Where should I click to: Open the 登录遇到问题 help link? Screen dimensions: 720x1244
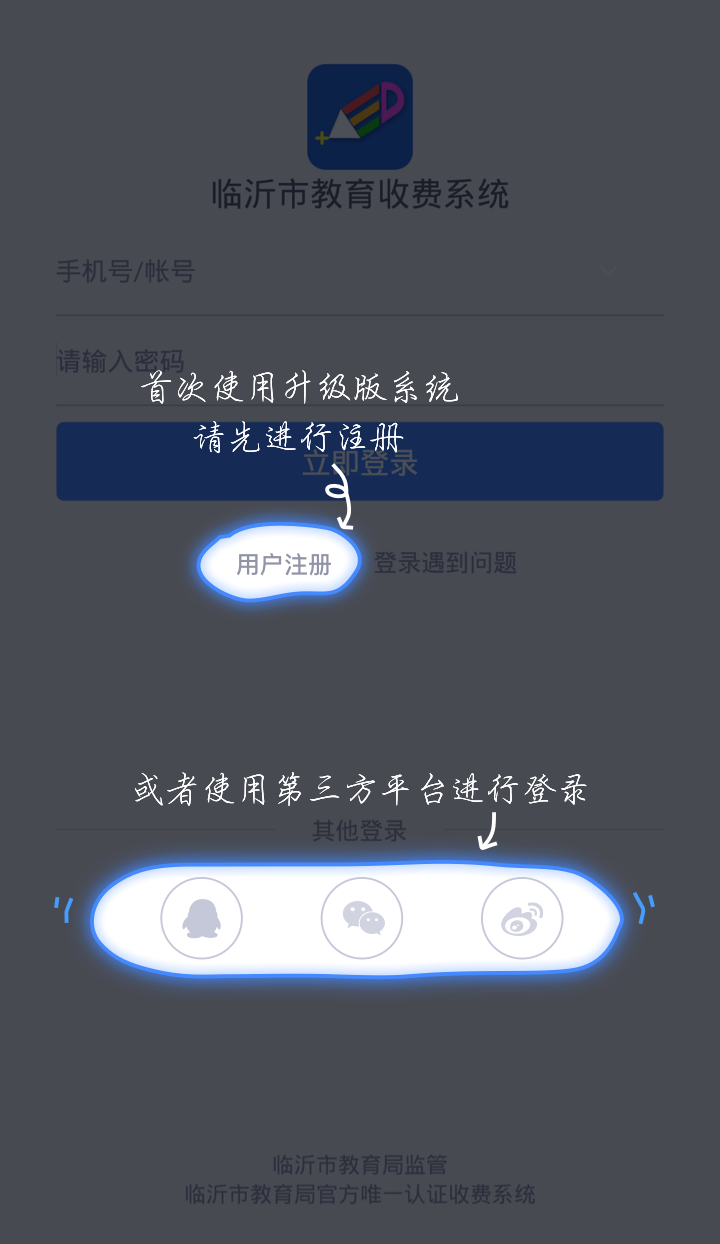[445, 564]
